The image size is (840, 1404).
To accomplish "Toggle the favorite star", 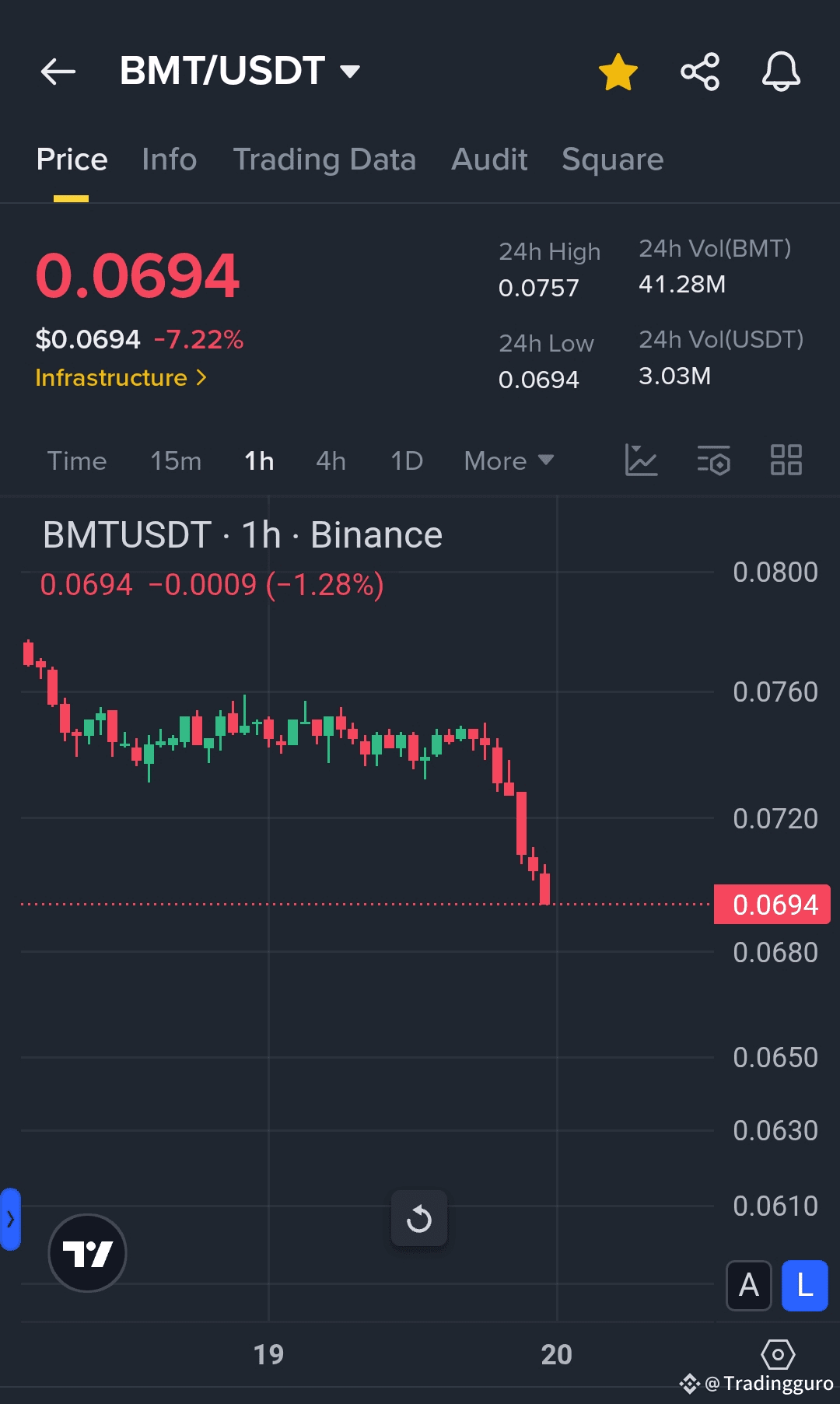I will pos(618,72).
